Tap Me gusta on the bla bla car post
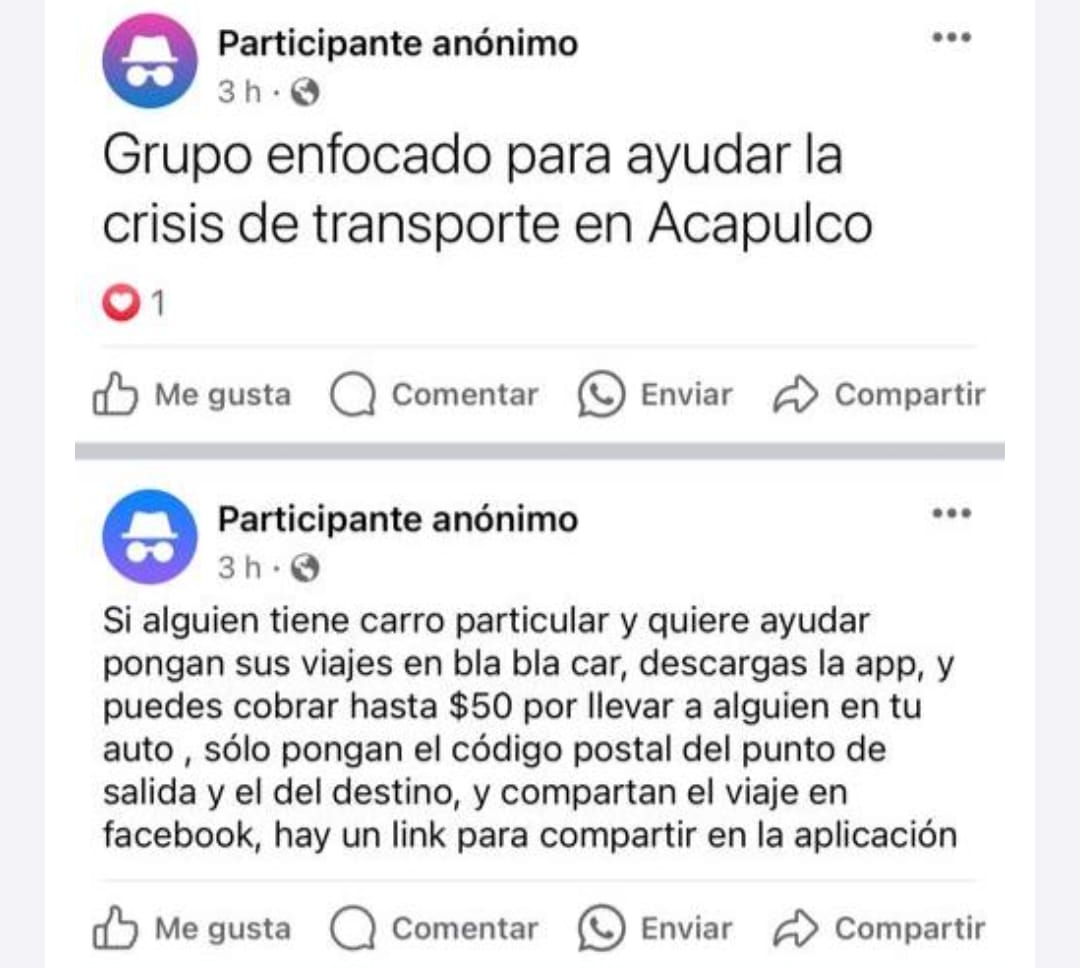1080x968 pixels. pyautogui.click(x=192, y=929)
